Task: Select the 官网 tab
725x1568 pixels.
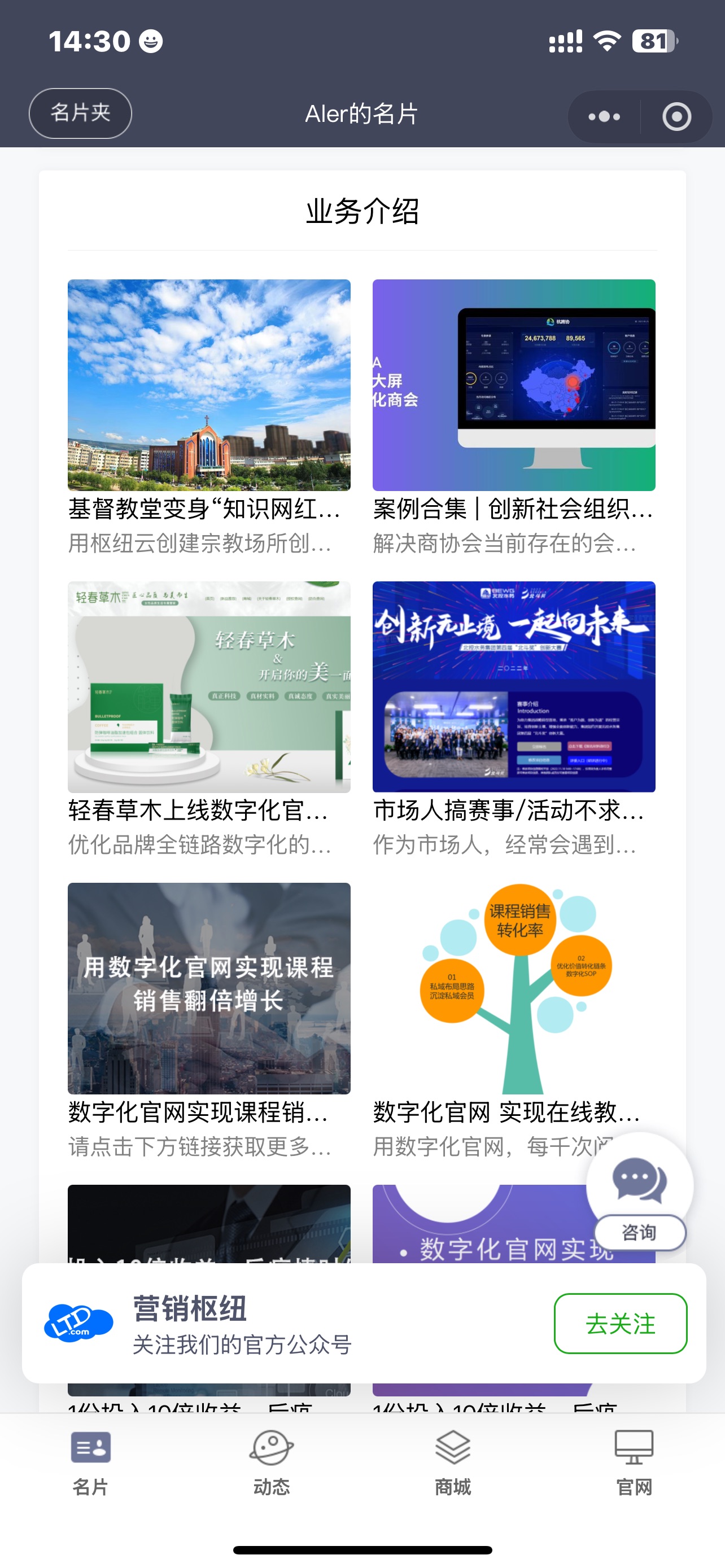Action: (x=634, y=1462)
